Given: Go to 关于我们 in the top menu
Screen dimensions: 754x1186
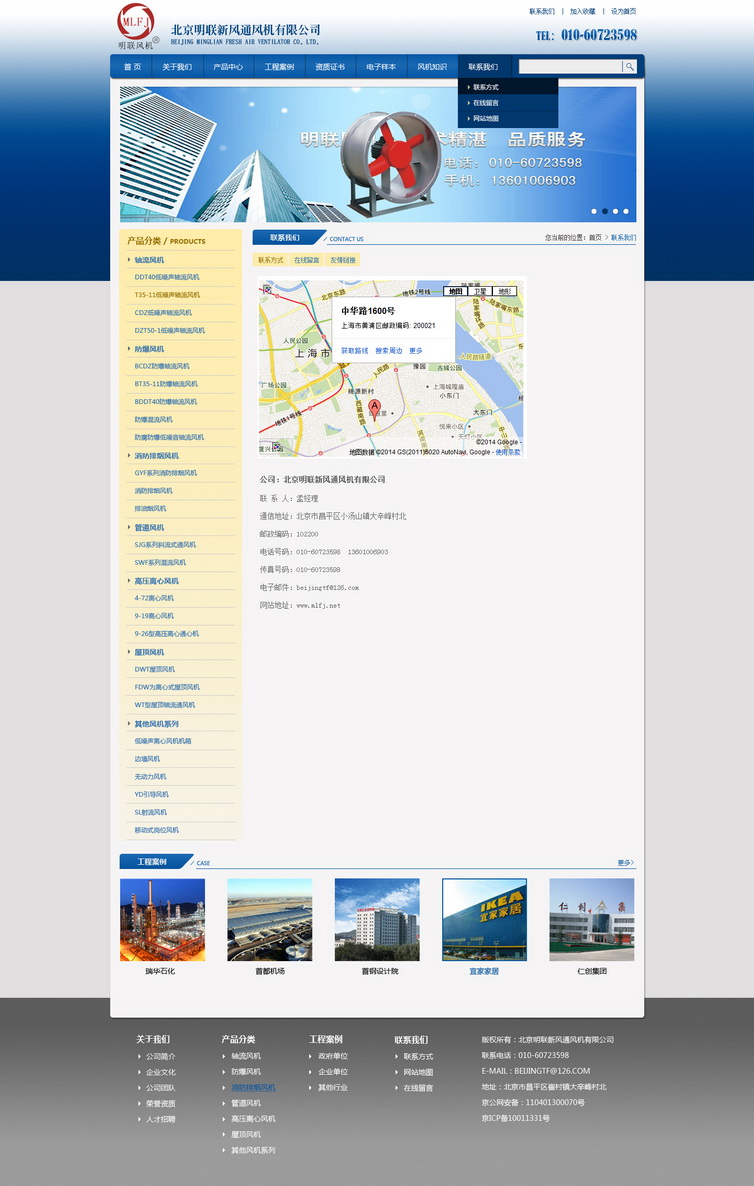Looking at the screenshot, I should (x=177, y=67).
